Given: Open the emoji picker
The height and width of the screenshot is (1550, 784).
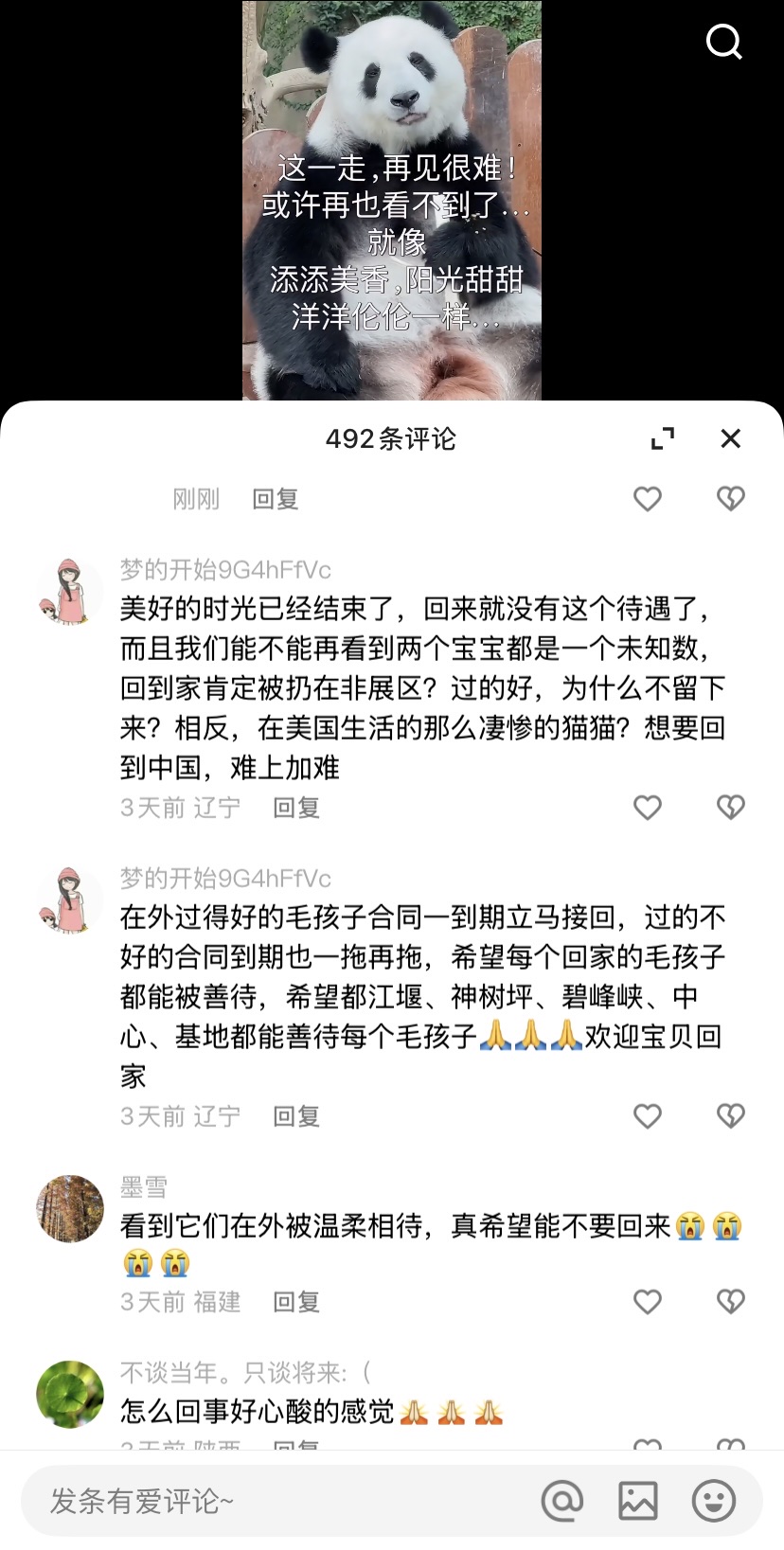Looking at the screenshot, I should [x=713, y=1501].
